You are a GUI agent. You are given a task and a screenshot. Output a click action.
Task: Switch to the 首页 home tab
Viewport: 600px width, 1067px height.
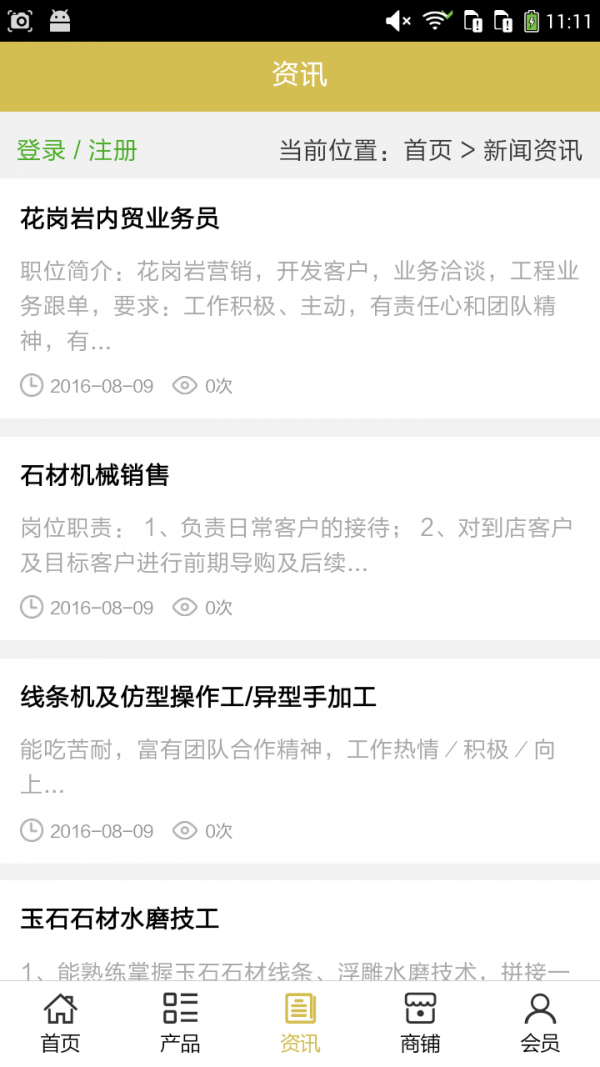click(60, 1023)
